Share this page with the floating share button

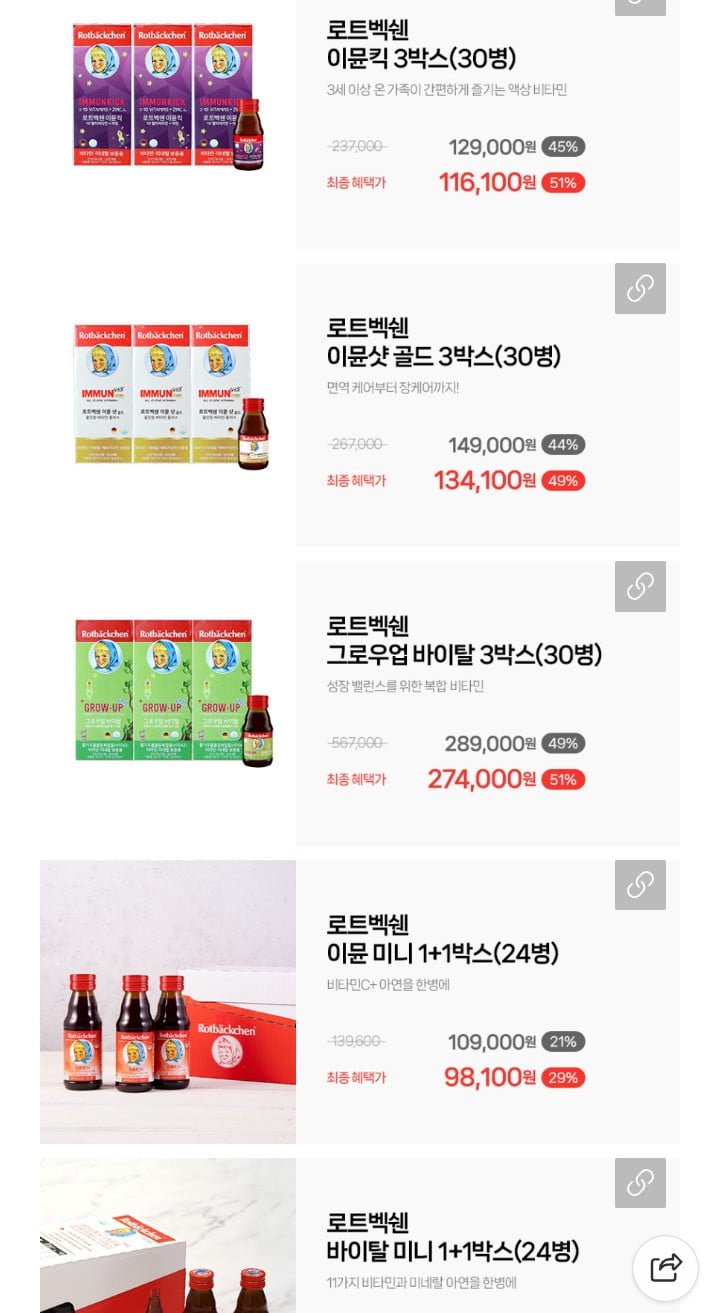tap(665, 1268)
